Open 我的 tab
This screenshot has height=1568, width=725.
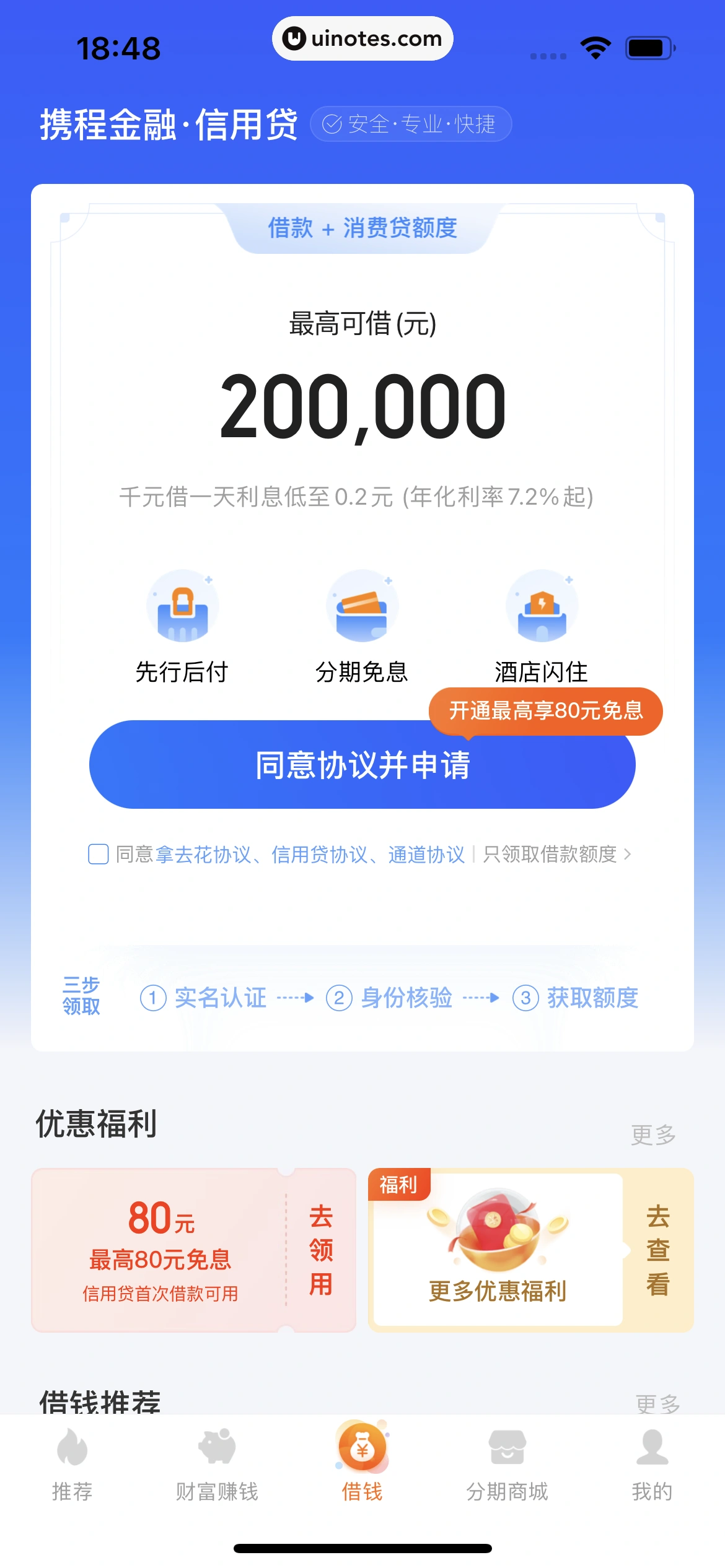point(652,1465)
